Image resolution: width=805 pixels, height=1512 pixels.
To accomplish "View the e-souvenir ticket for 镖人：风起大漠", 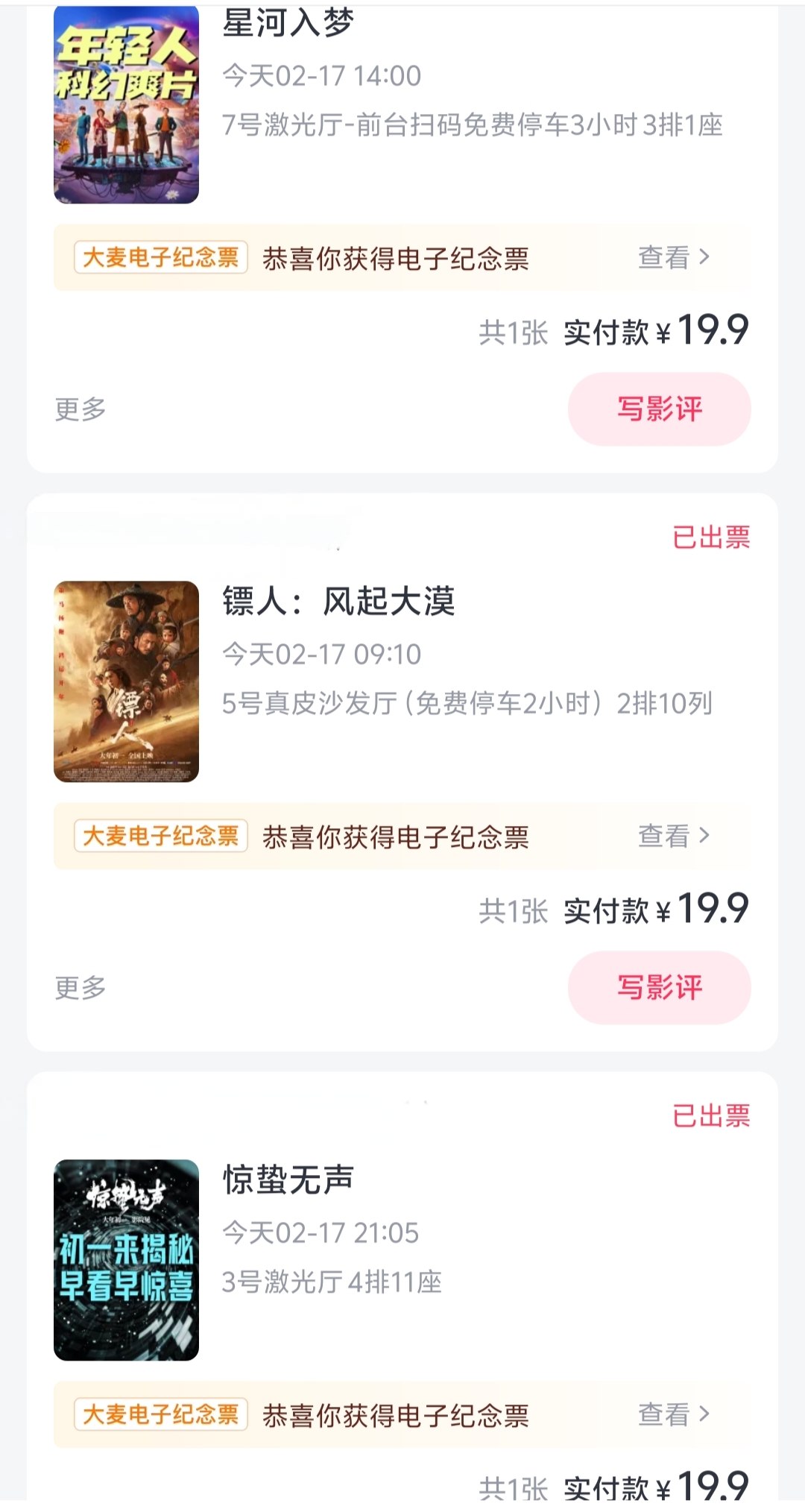I will (x=673, y=837).
